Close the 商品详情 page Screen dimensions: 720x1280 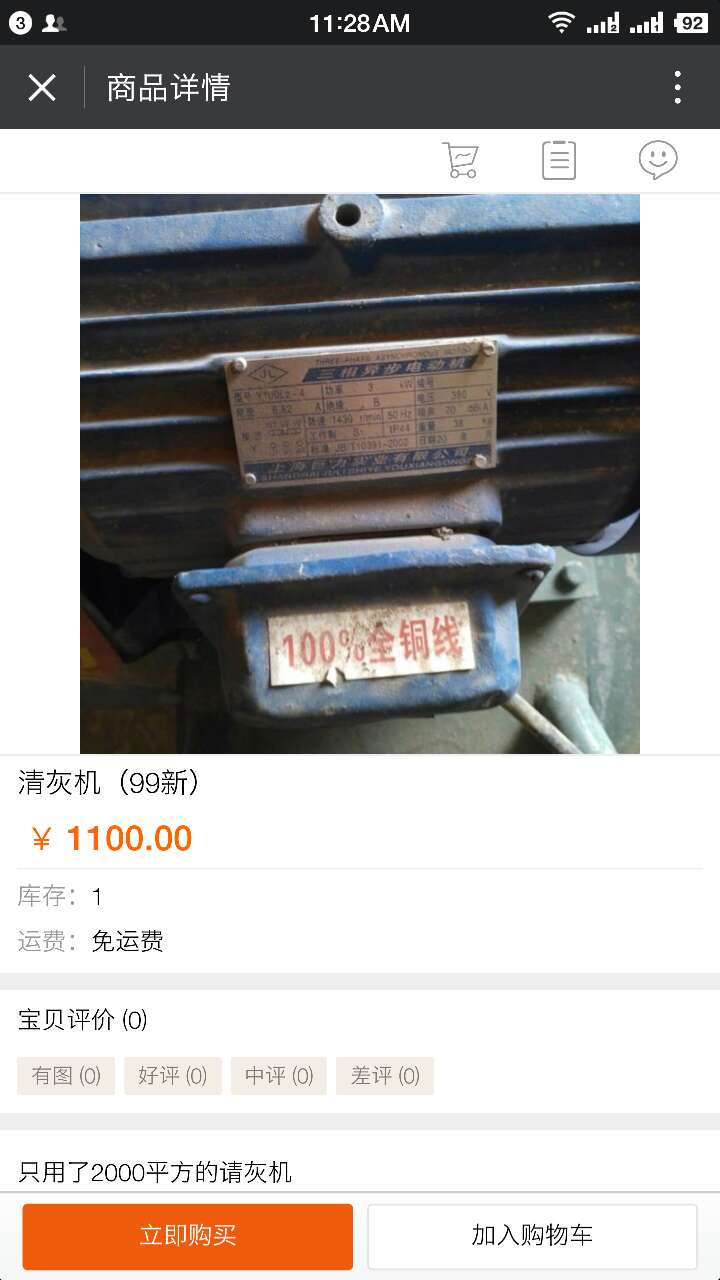[x=42, y=88]
